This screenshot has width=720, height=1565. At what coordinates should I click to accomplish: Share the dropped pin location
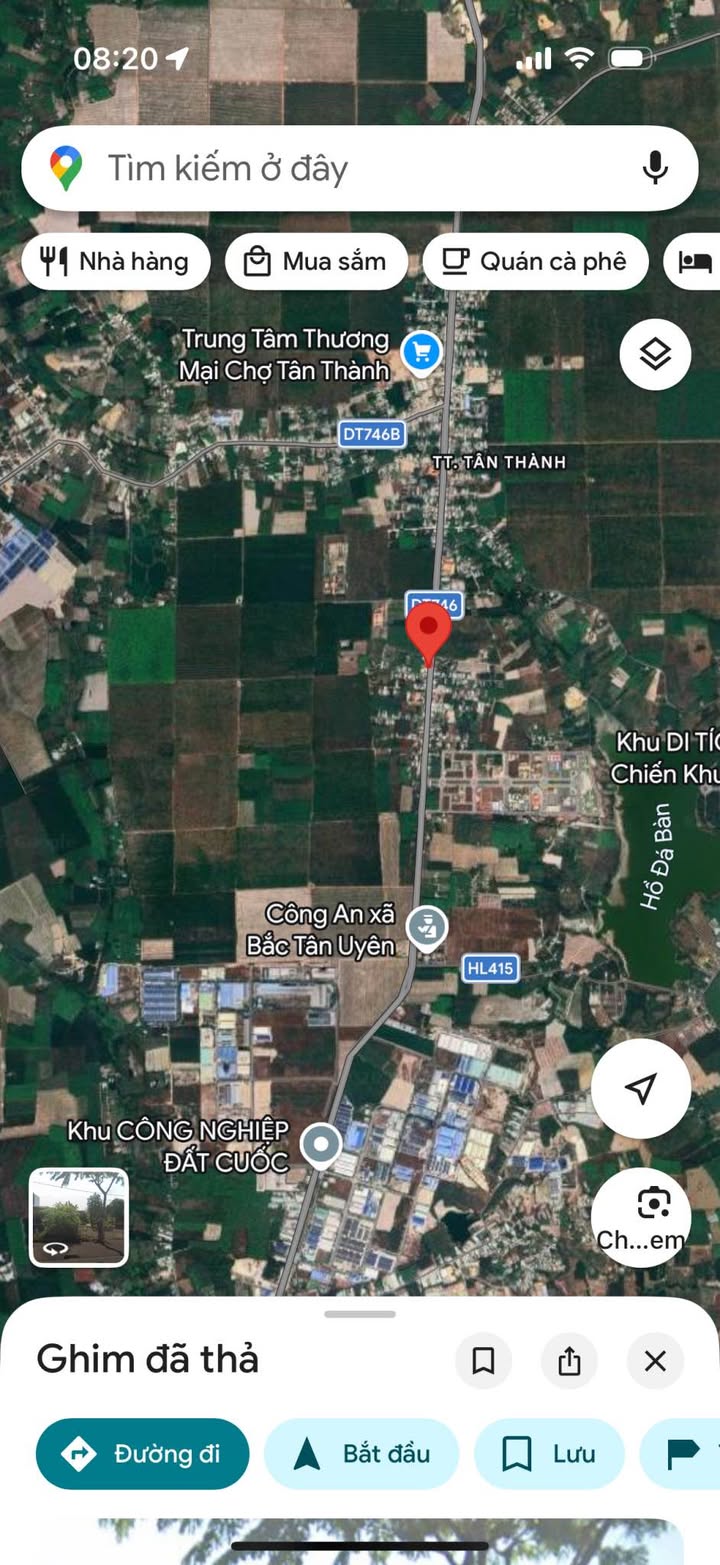569,1361
